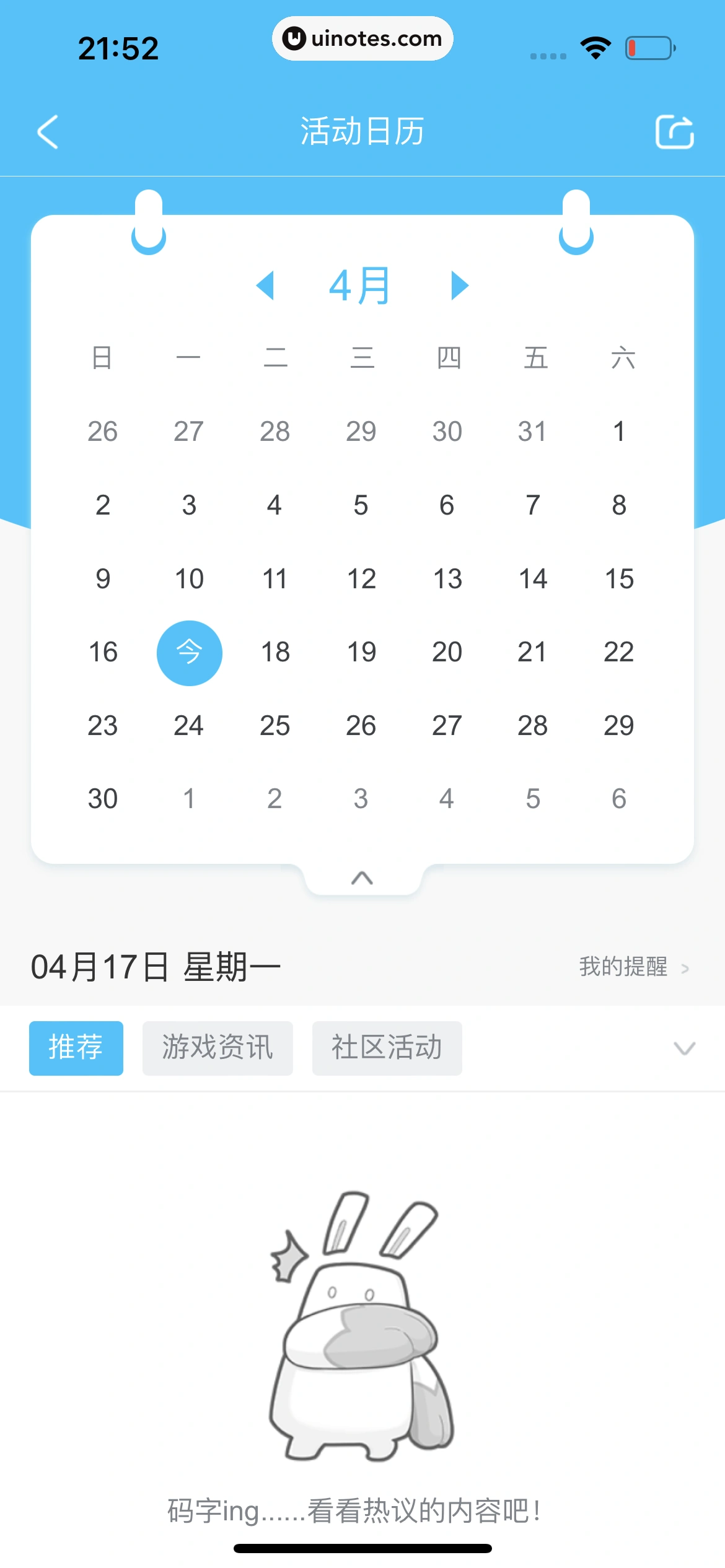Switch to the 社区活动 tab

[387, 1048]
